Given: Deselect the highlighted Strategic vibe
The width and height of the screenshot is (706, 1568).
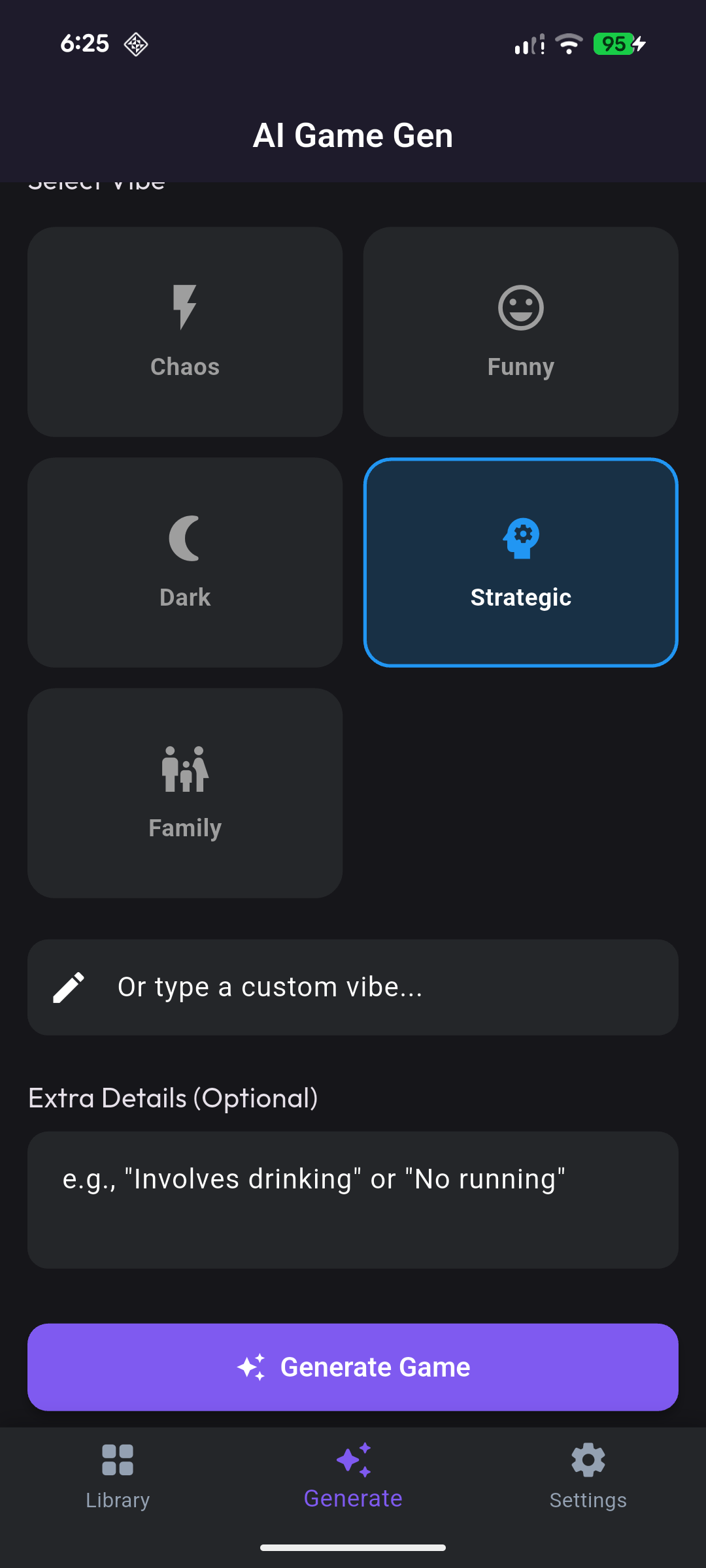Looking at the screenshot, I should pos(520,562).
